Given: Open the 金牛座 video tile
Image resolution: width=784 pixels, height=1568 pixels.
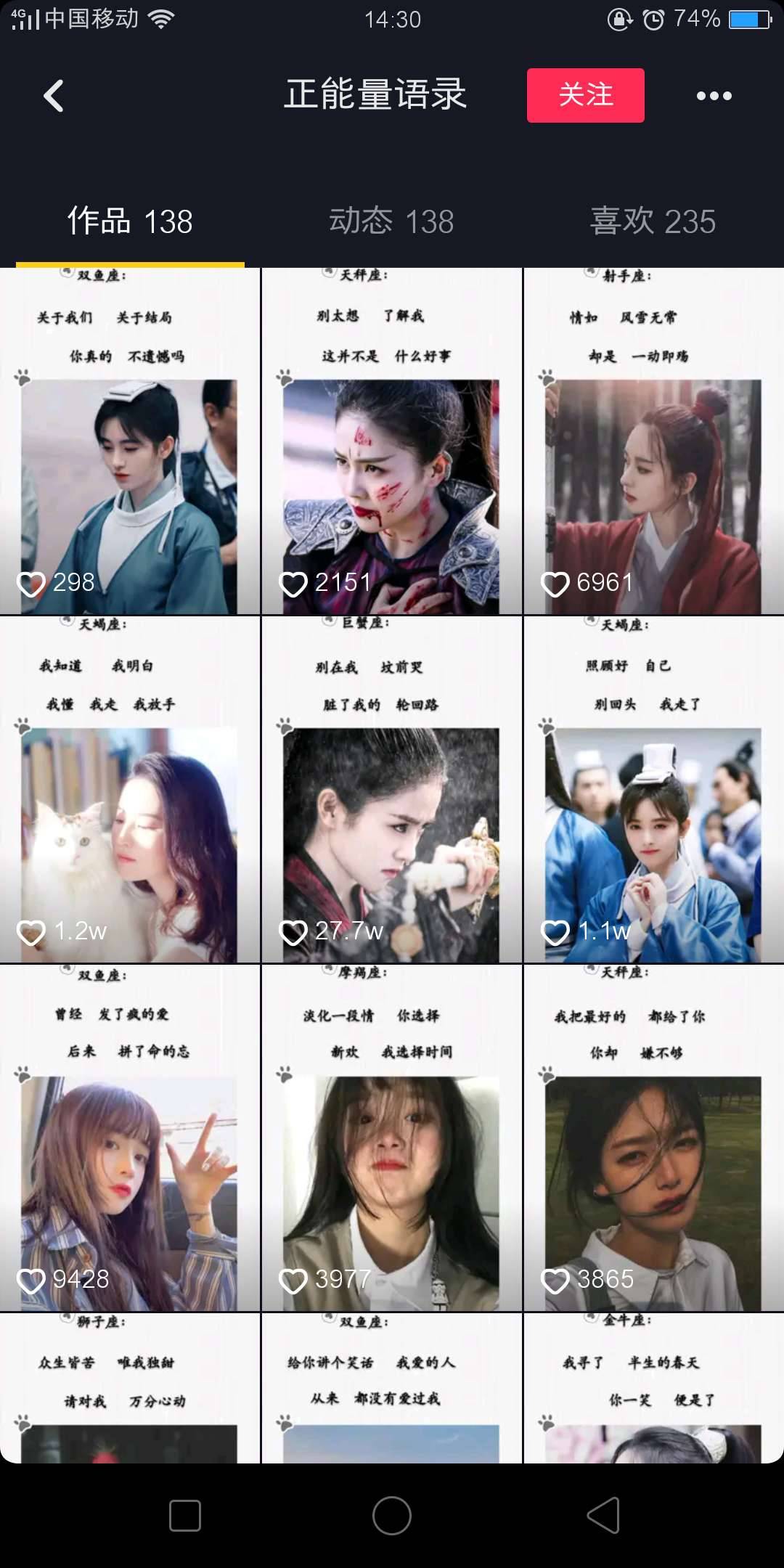Looking at the screenshot, I should coord(653,1387).
